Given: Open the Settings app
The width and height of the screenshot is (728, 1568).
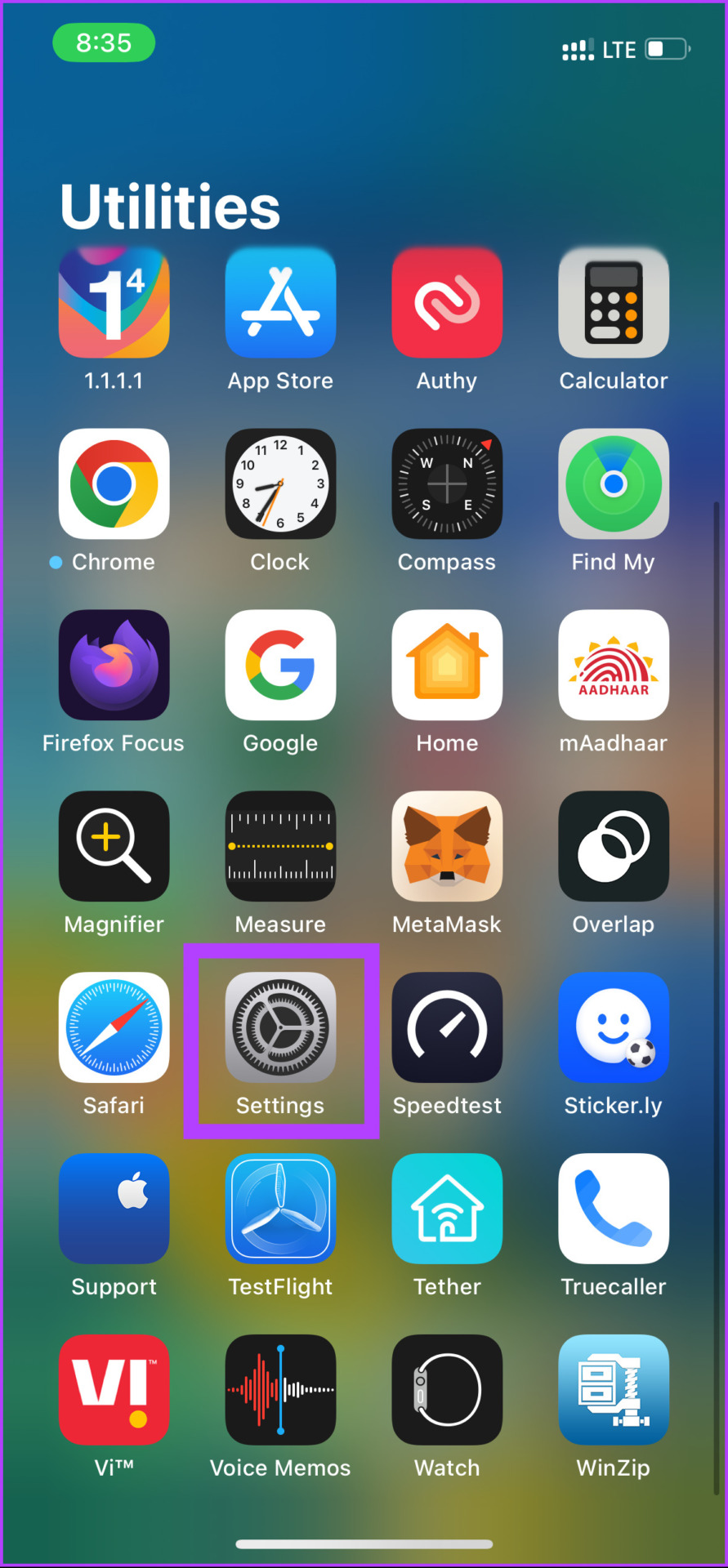Looking at the screenshot, I should point(280,1027).
